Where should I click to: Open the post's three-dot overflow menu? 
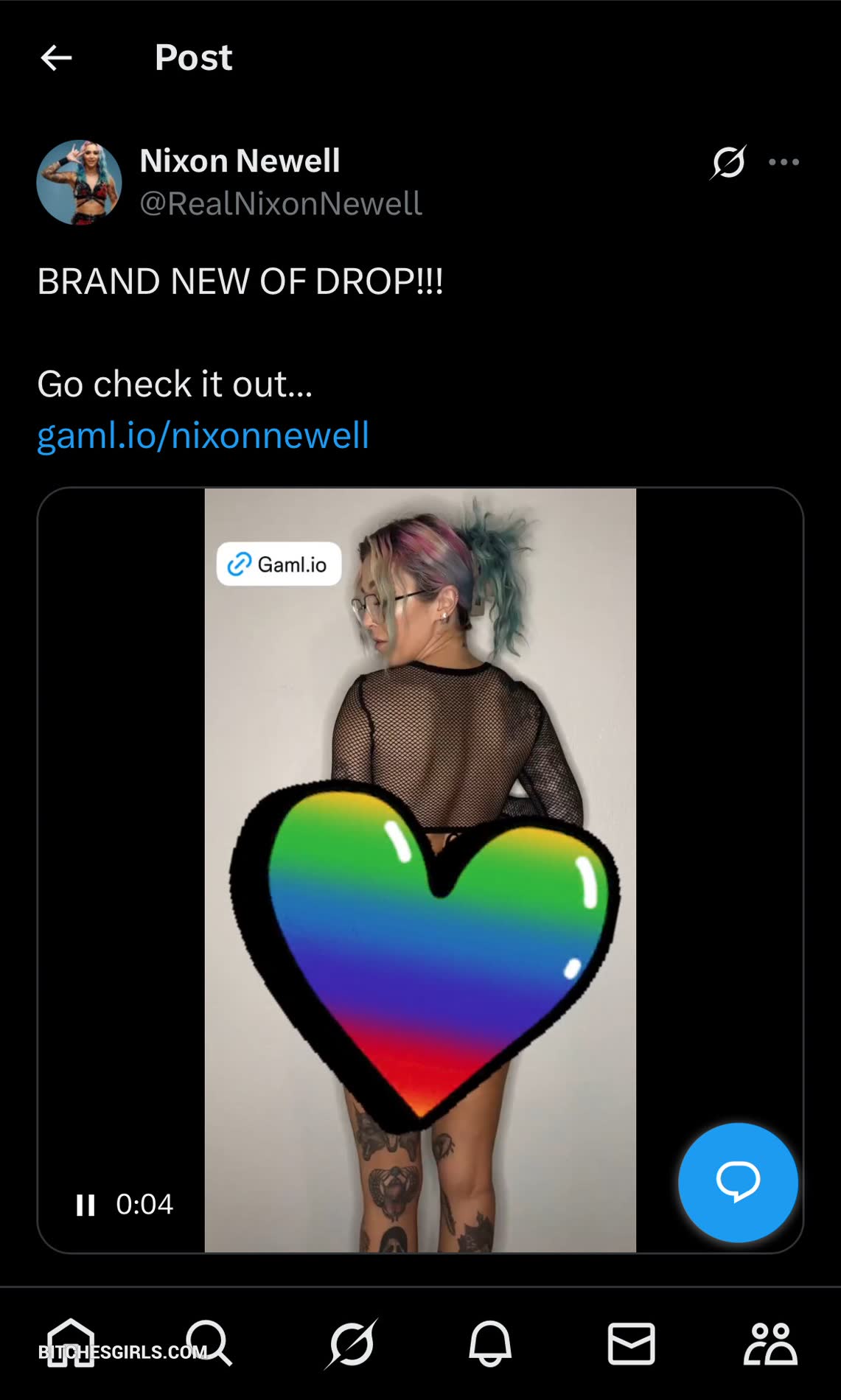[x=784, y=162]
